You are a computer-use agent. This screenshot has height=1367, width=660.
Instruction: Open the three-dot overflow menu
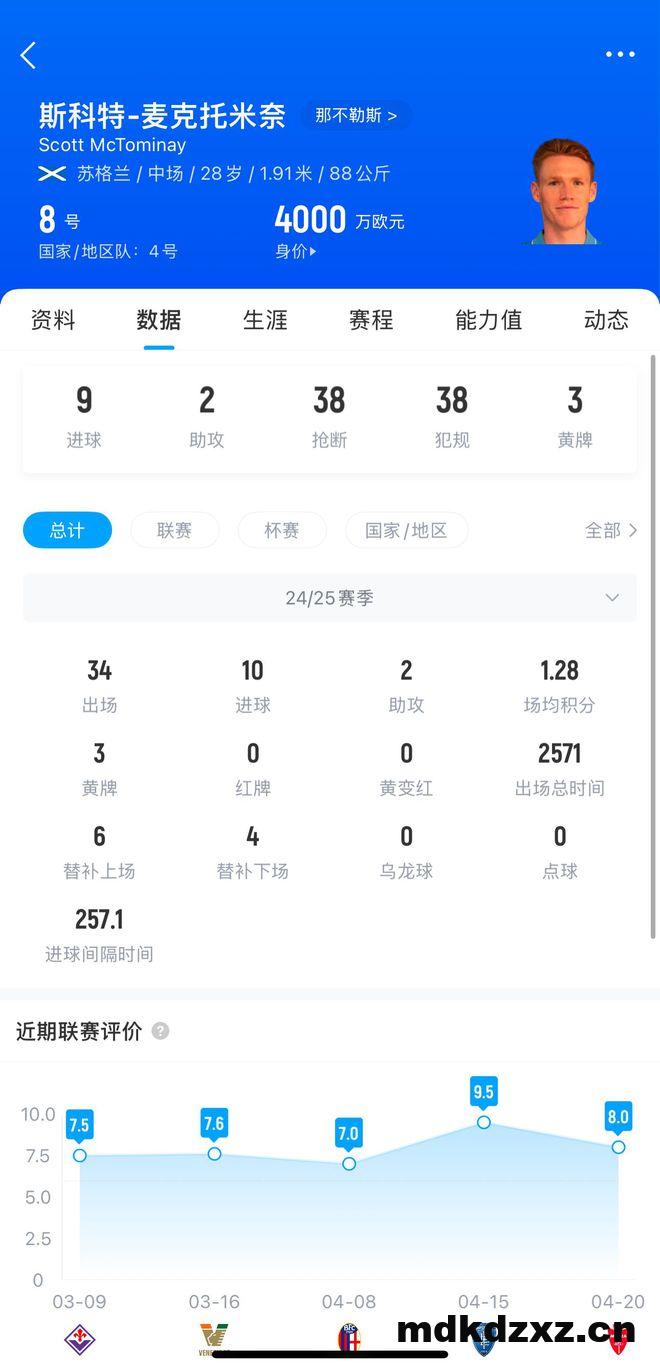pos(620,55)
